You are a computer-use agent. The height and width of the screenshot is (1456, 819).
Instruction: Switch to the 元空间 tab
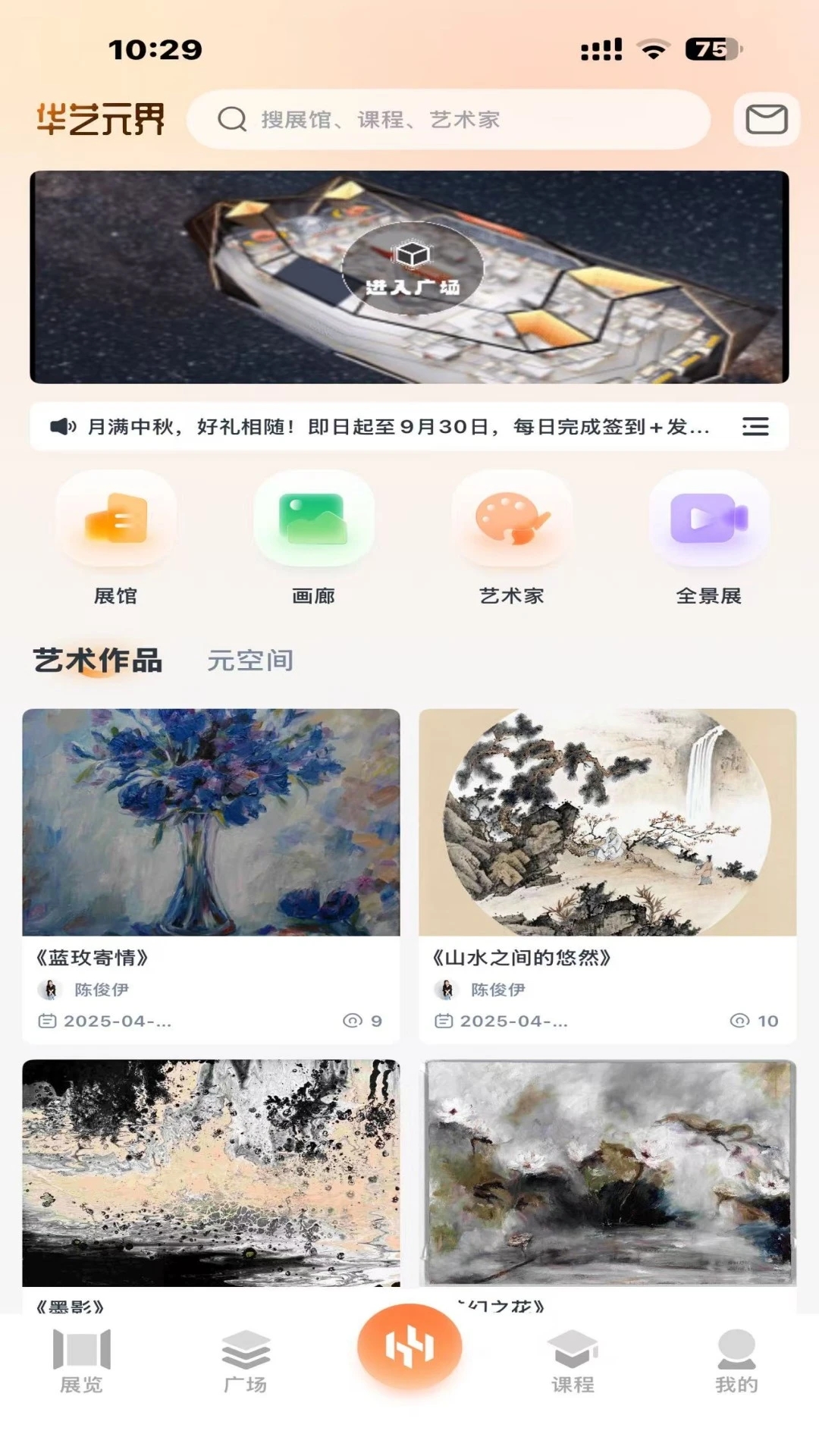pyautogui.click(x=252, y=661)
